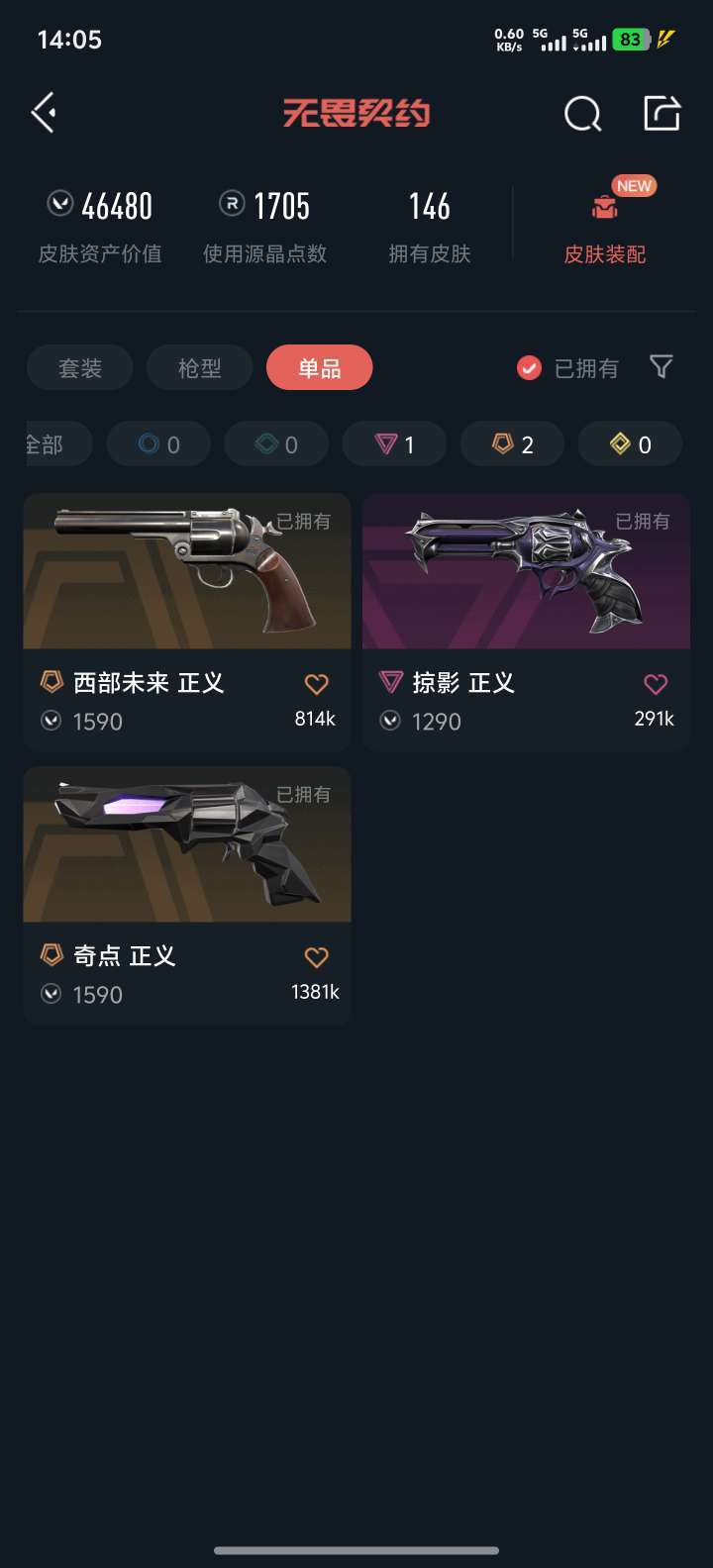The height and width of the screenshot is (1568, 713).
Task: Open search with the magnifier icon
Action: pyautogui.click(x=583, y=114)
